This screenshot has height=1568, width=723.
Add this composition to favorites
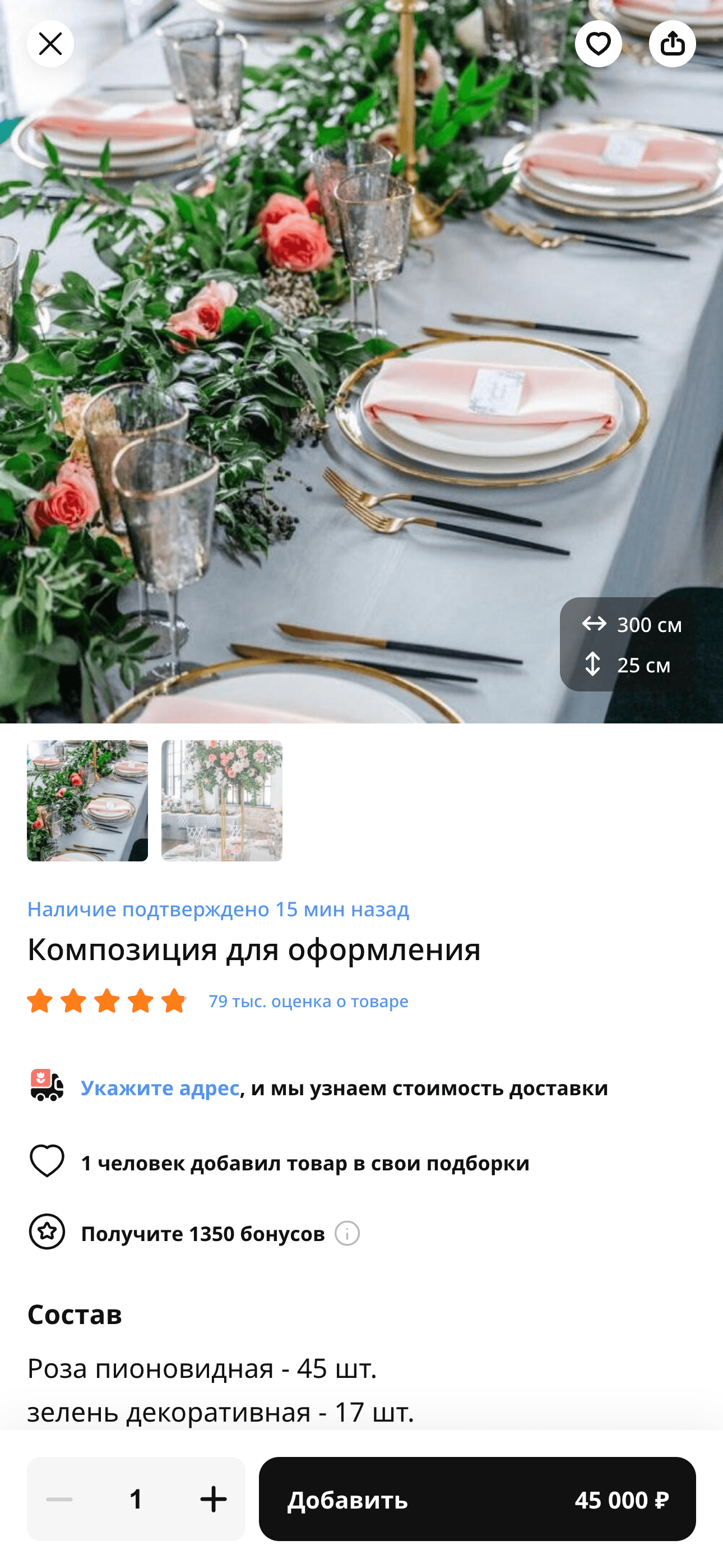tap(598, 44)
